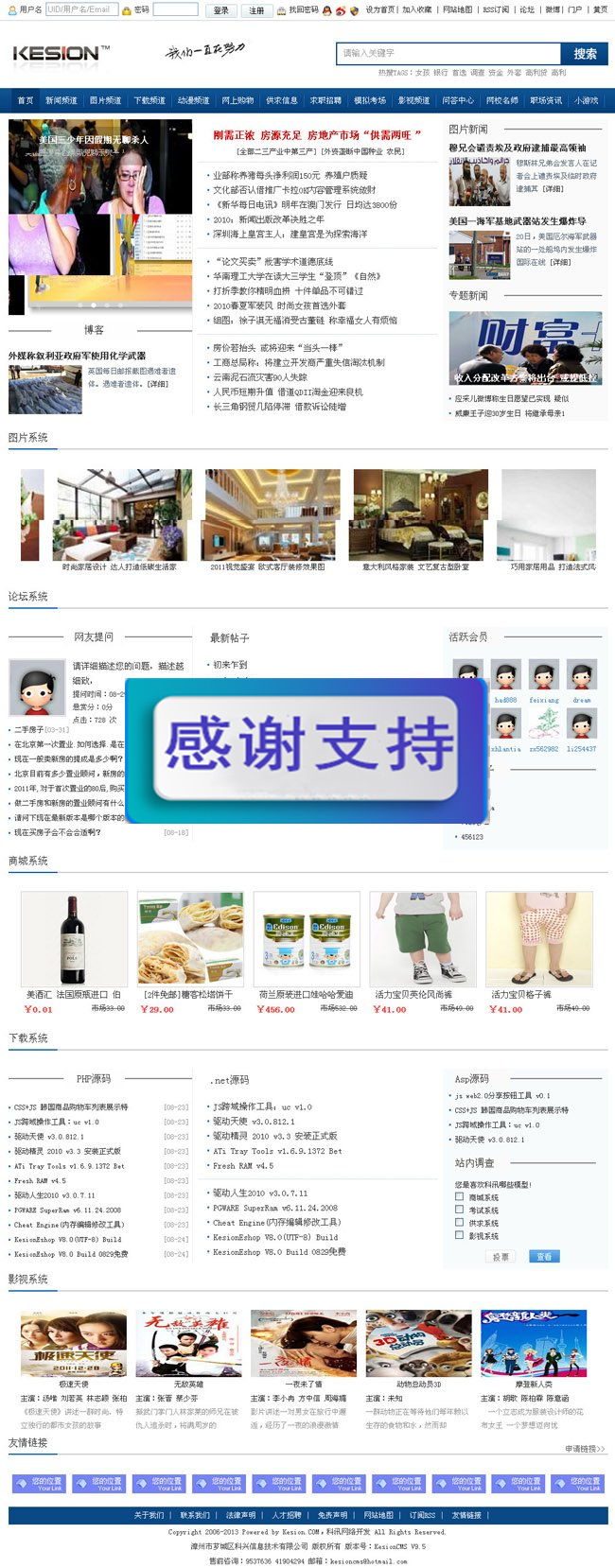Open the 荷兰原装进口 milk powder product
This screenshot has height=1568, width=615.
coord(307,939)
